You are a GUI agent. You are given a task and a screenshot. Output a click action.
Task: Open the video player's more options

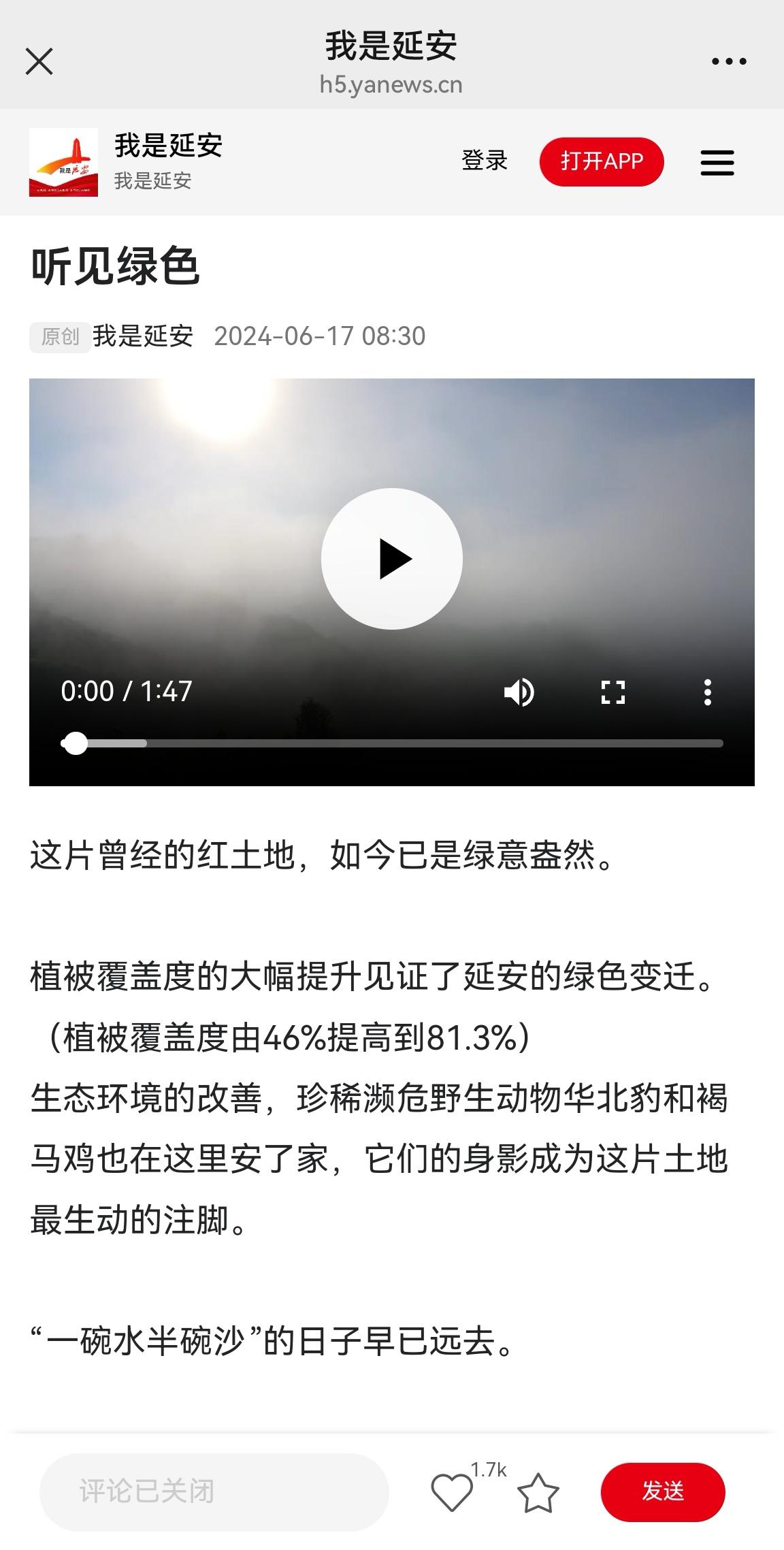(x=708, y=692)
